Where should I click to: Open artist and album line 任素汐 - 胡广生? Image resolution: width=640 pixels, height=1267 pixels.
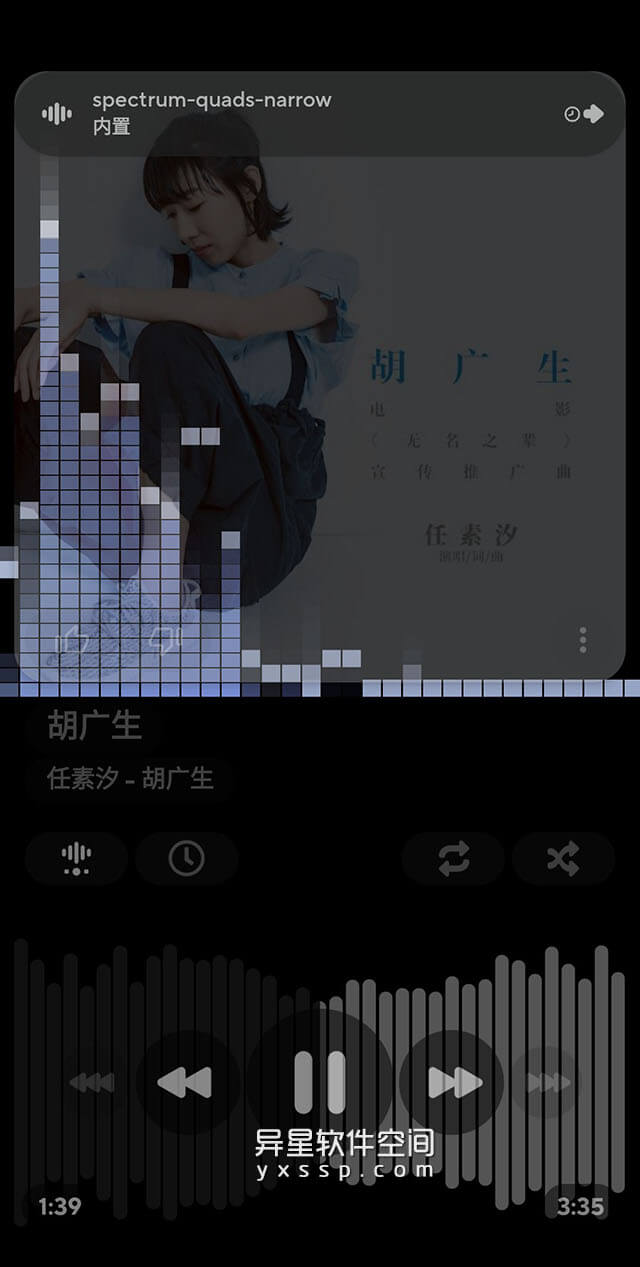click(x=130, y=778)
